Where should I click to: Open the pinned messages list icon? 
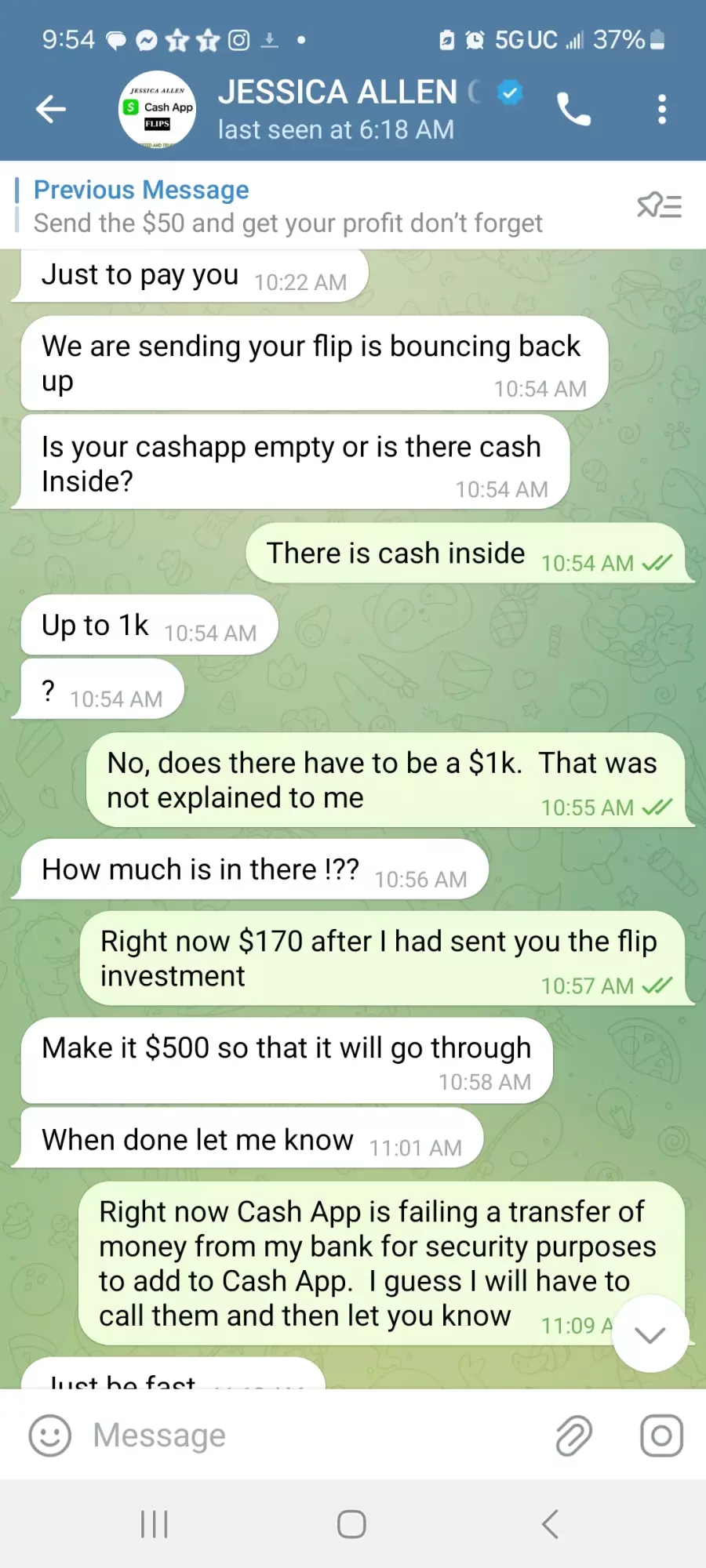click(x=659, y=205)
